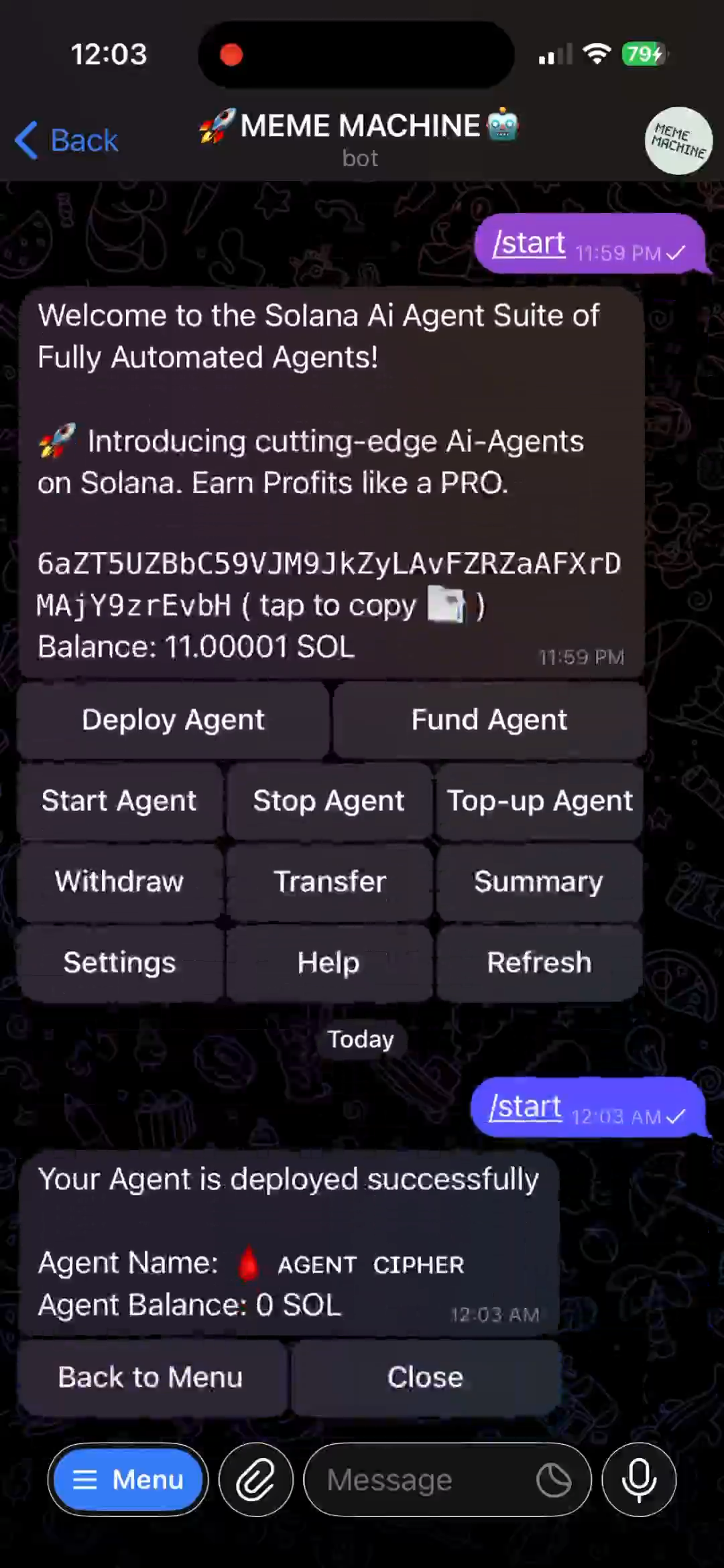The width and height of the screenshot is (724, 1568).
Task: Select Fund Agent
Action: pos(489,720)
